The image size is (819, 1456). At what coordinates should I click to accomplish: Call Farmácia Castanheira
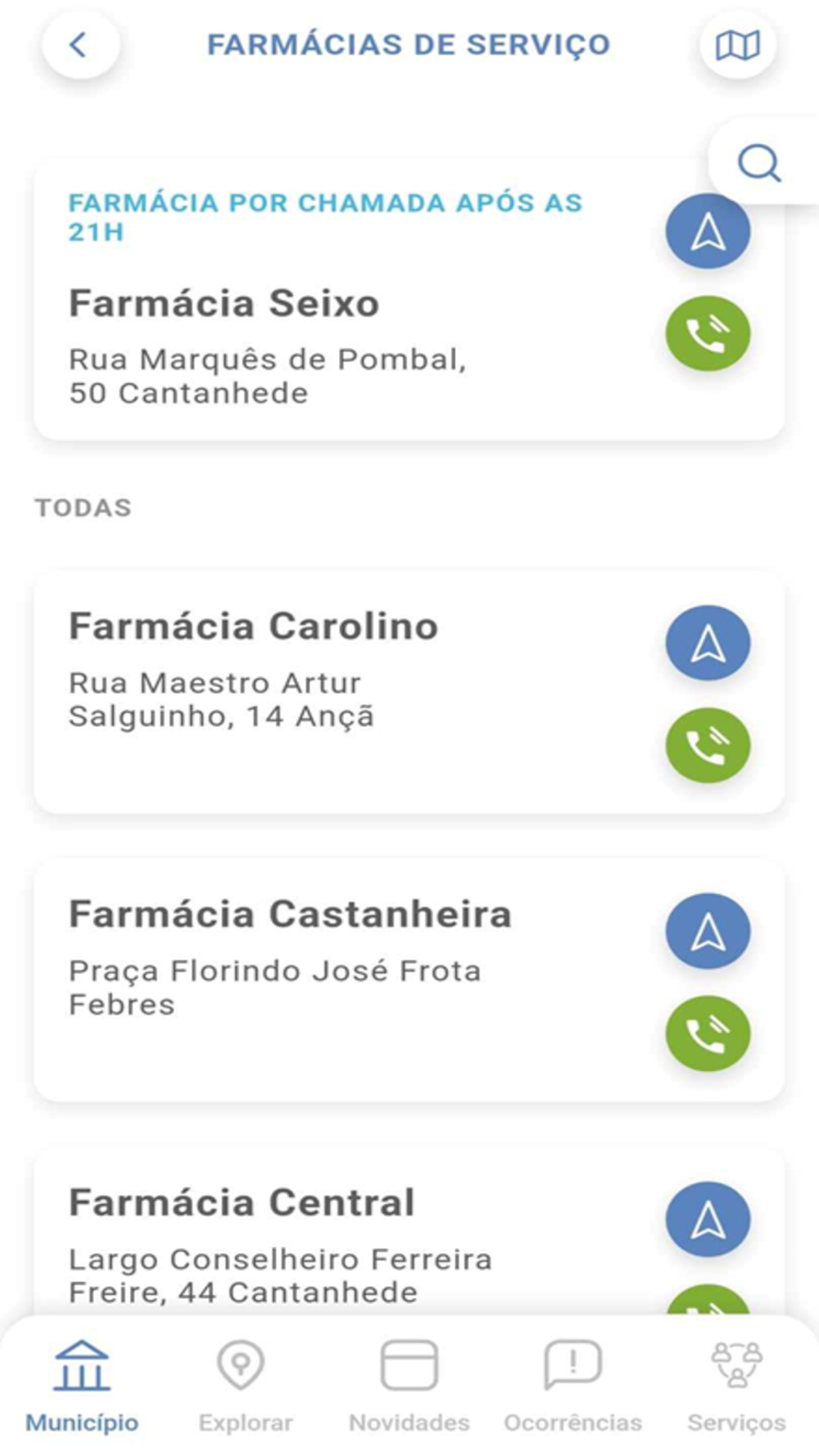pos(708,1033)
